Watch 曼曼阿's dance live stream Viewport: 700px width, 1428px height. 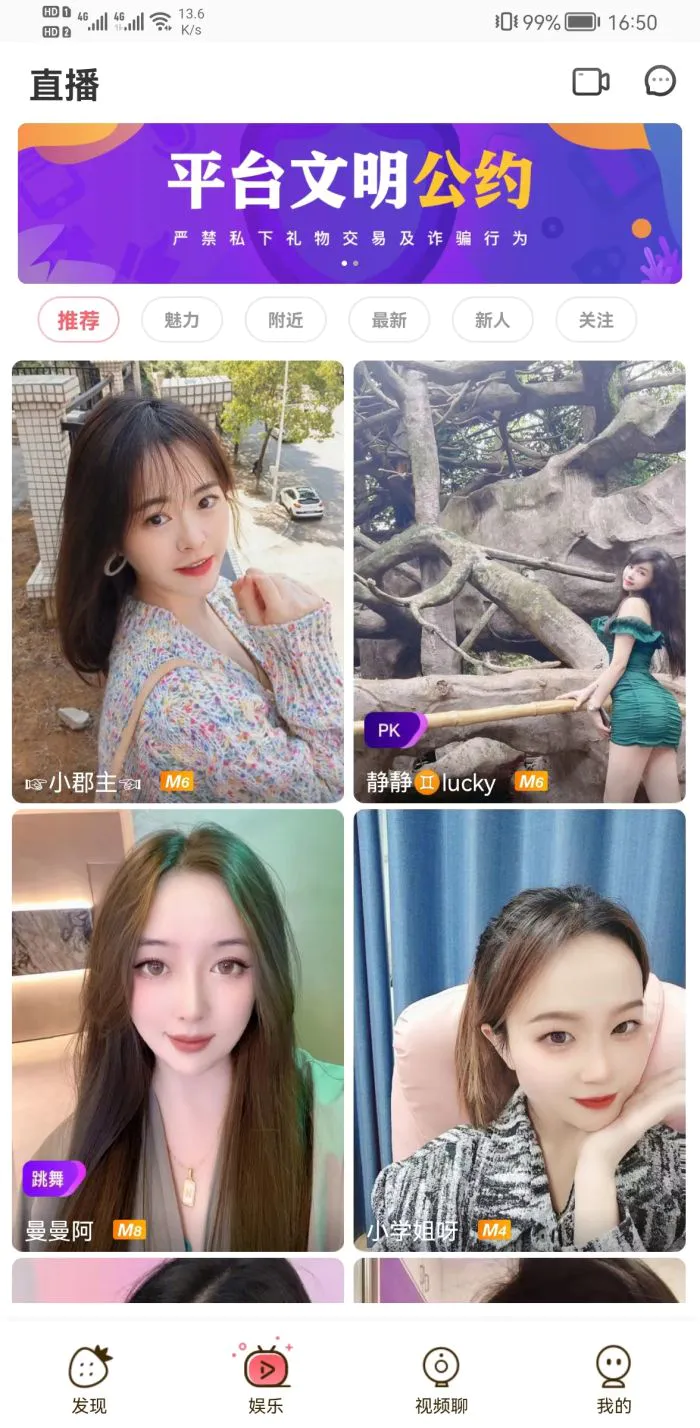pyautogui.click(x=178, y=1030)
